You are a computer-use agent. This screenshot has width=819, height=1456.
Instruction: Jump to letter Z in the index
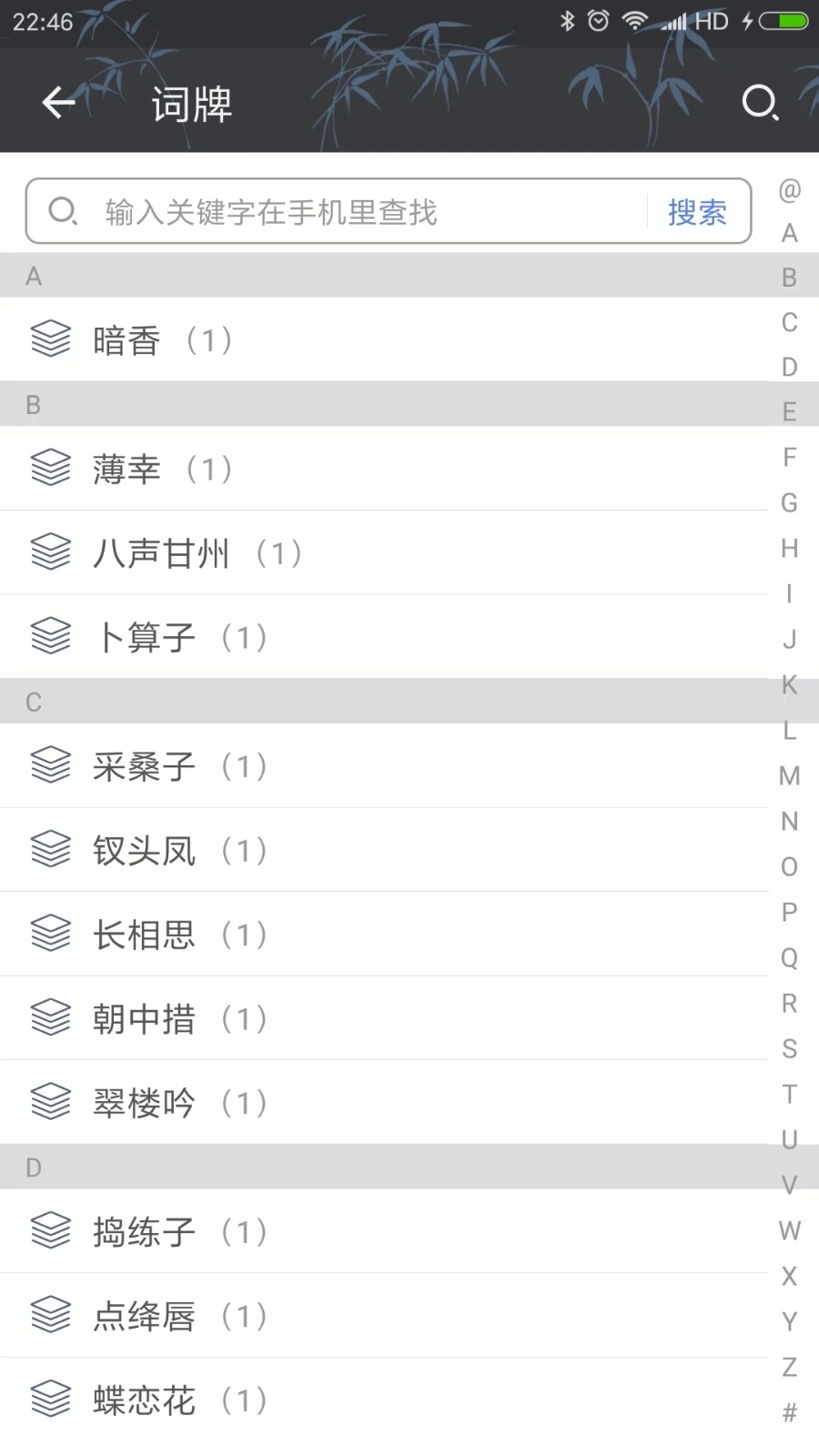[789, 1367]
